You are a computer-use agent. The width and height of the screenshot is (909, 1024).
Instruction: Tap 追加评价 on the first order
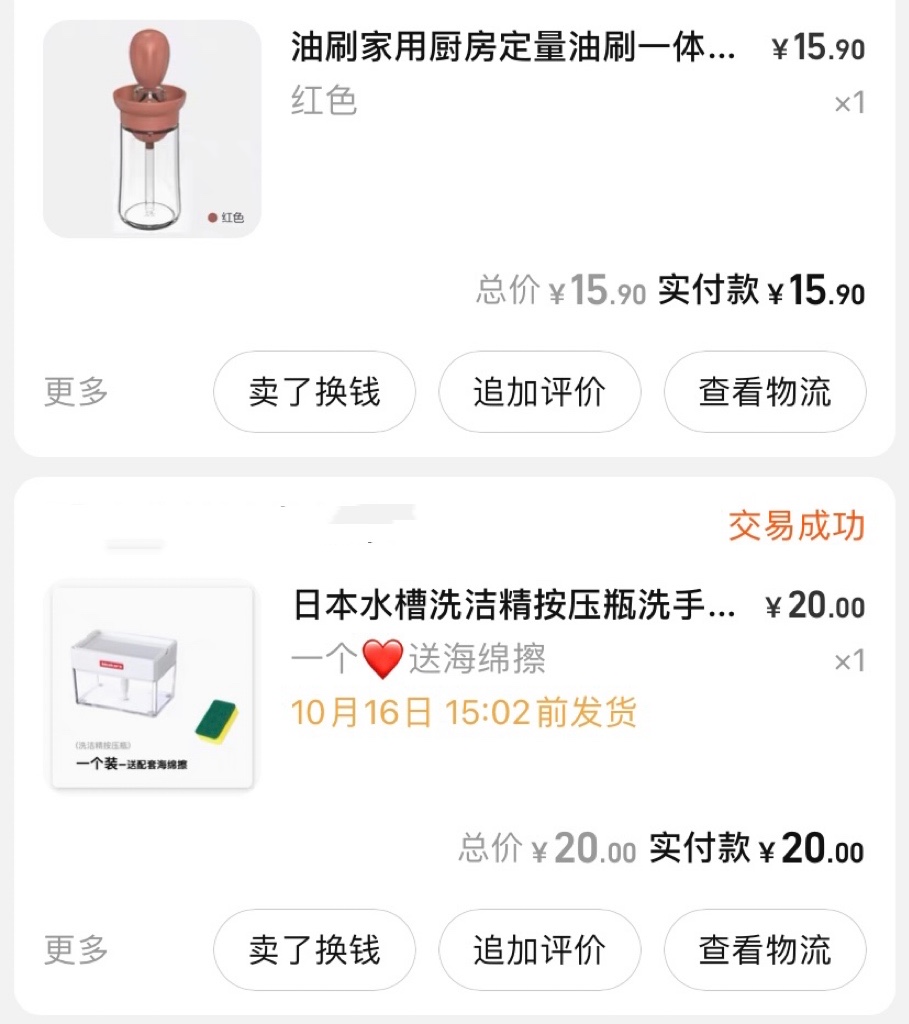[539, 393]
